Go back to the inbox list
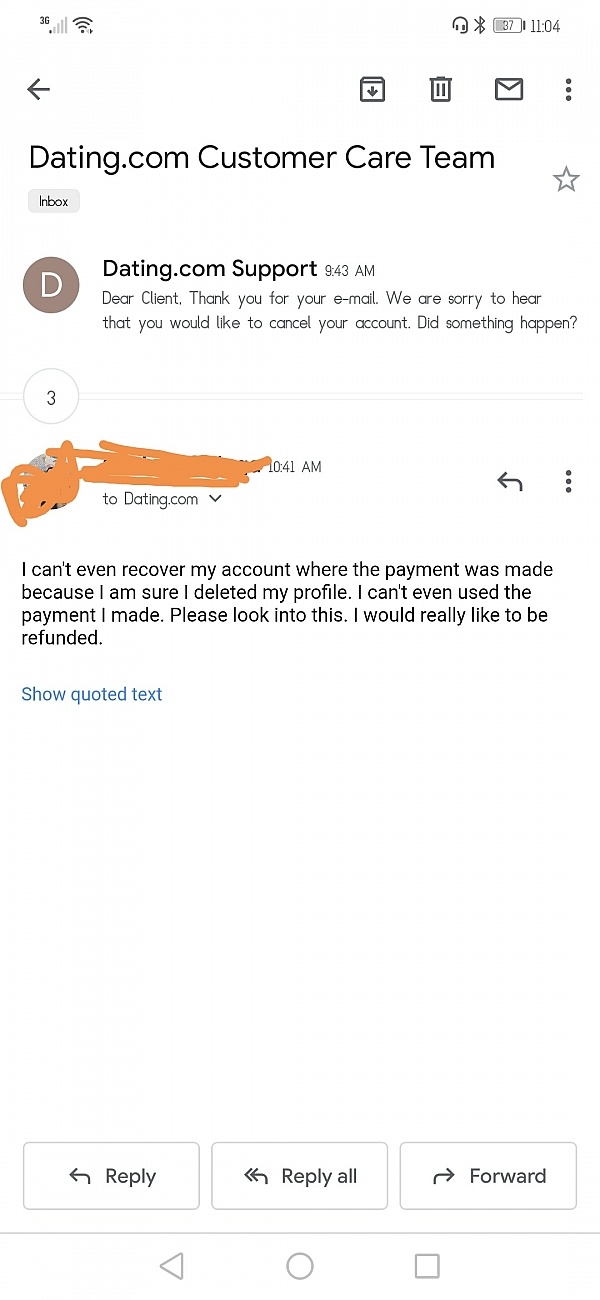This screenshot has width=600, height=1300. (x=38, y=90)
